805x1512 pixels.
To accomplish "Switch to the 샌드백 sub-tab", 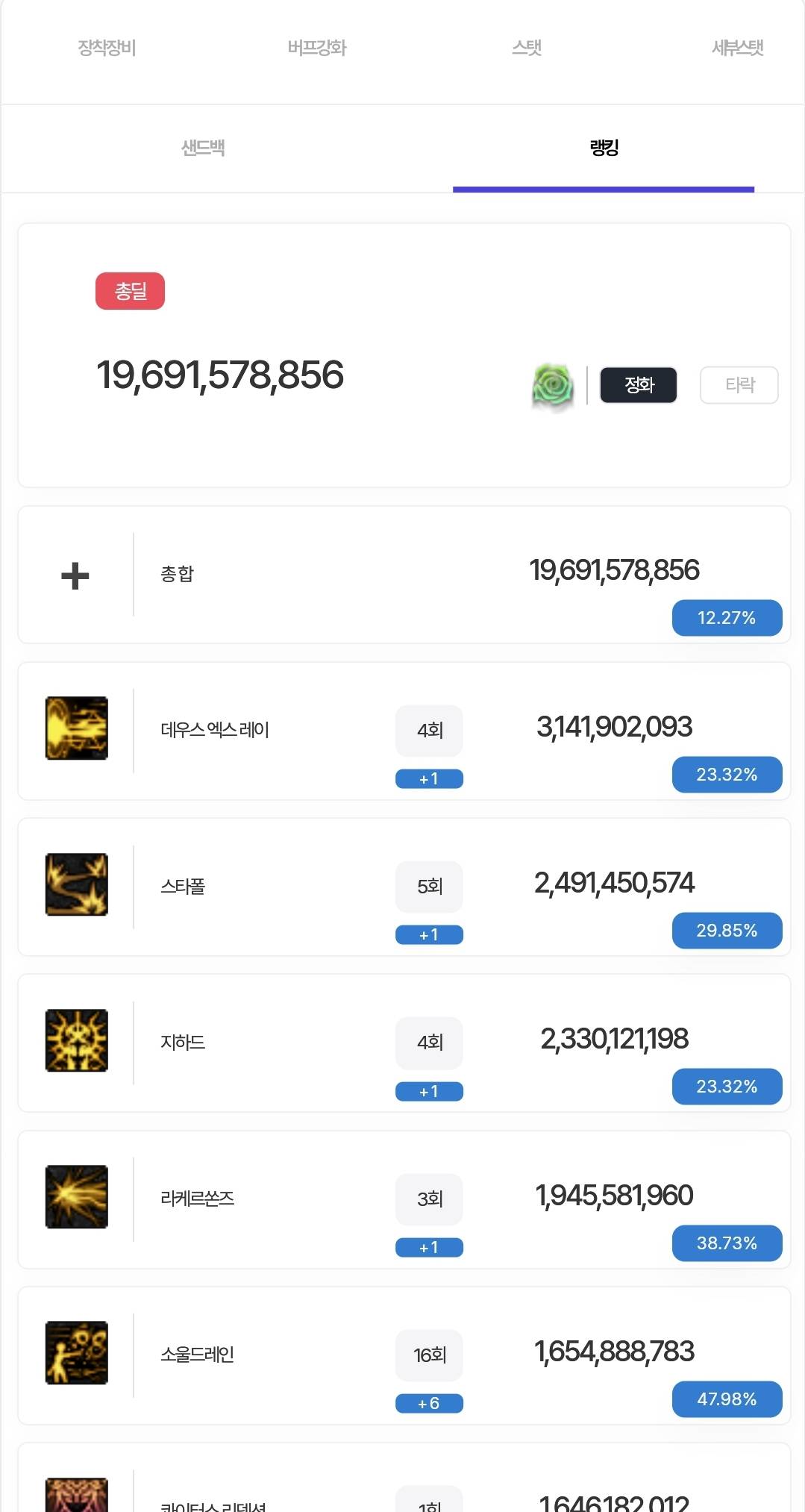I will 203,148.
